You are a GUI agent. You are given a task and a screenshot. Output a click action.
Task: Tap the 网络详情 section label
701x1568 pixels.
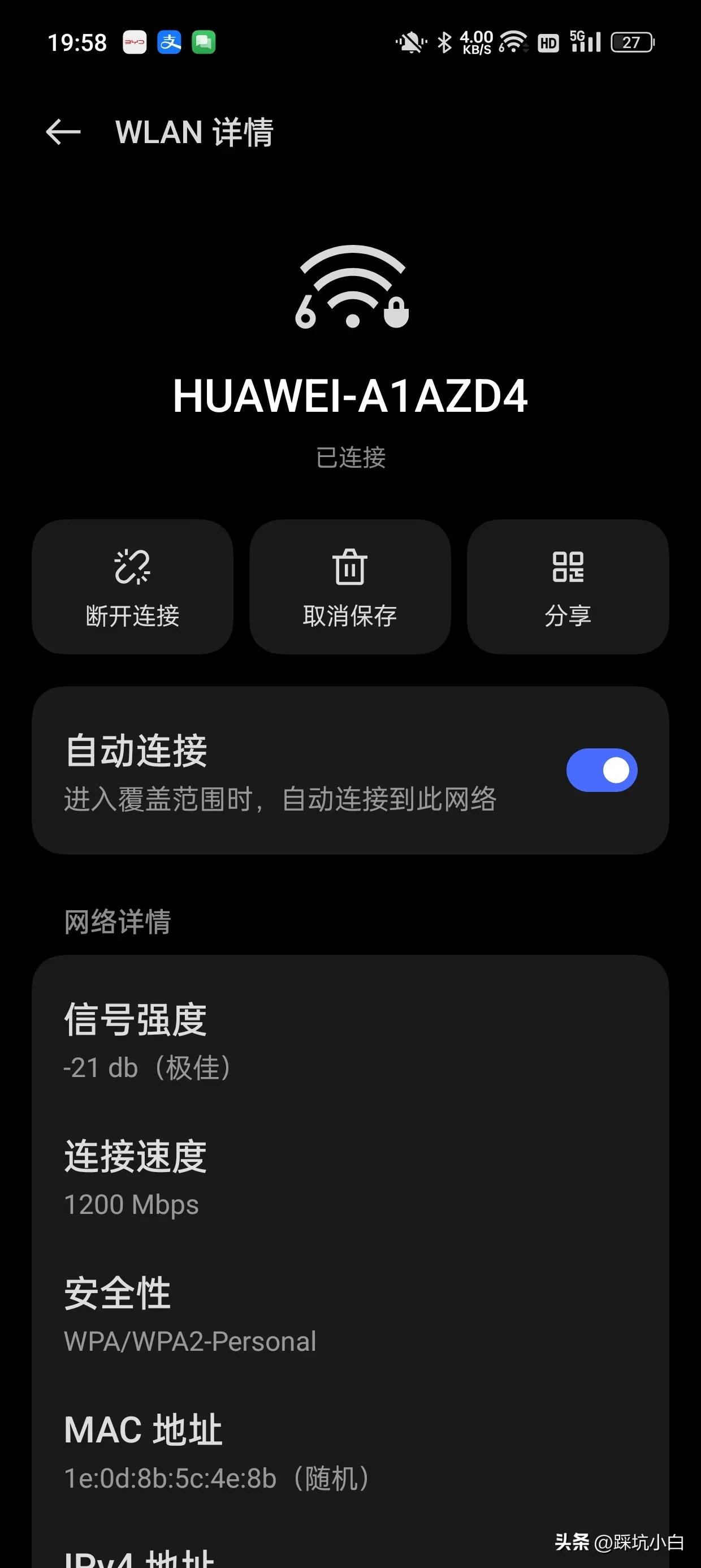116,921
